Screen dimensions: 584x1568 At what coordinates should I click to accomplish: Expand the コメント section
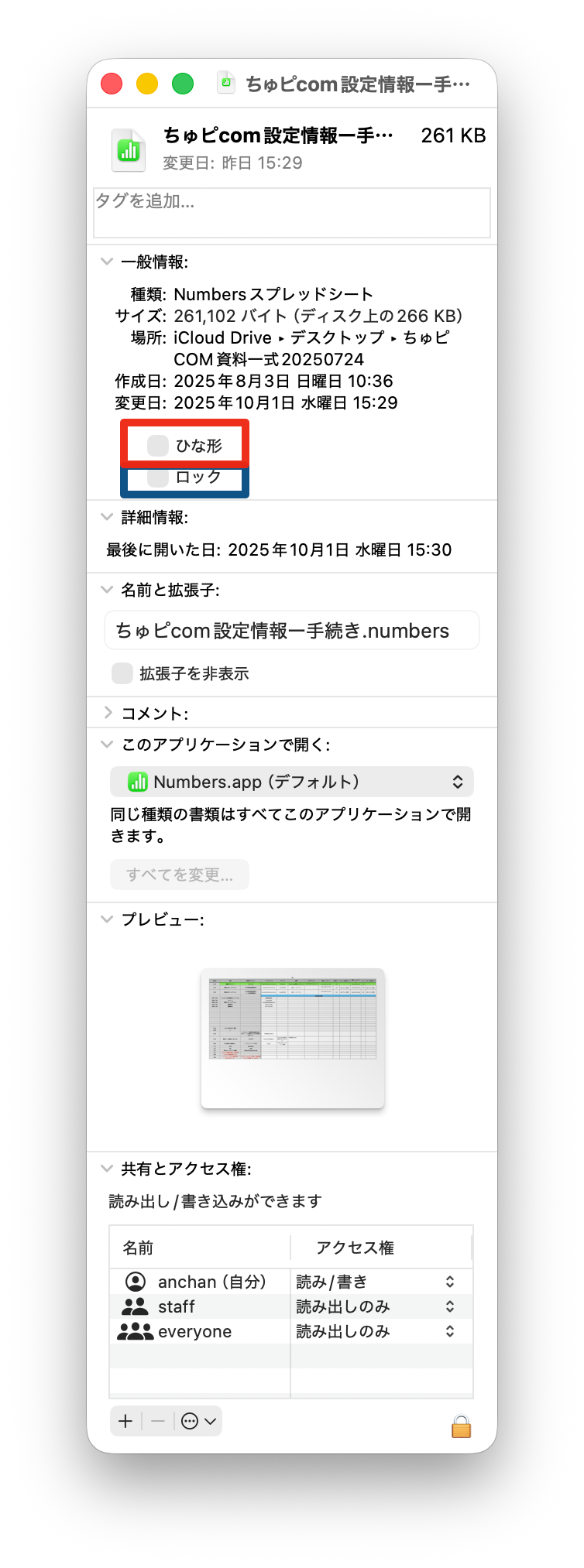[107, 713]
